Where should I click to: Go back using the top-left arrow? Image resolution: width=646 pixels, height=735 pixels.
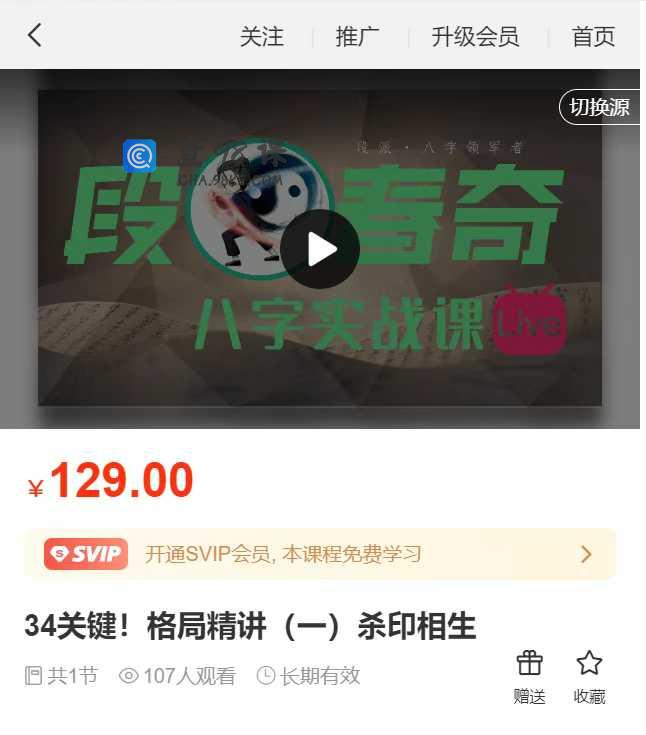click(x=35, y=36)
